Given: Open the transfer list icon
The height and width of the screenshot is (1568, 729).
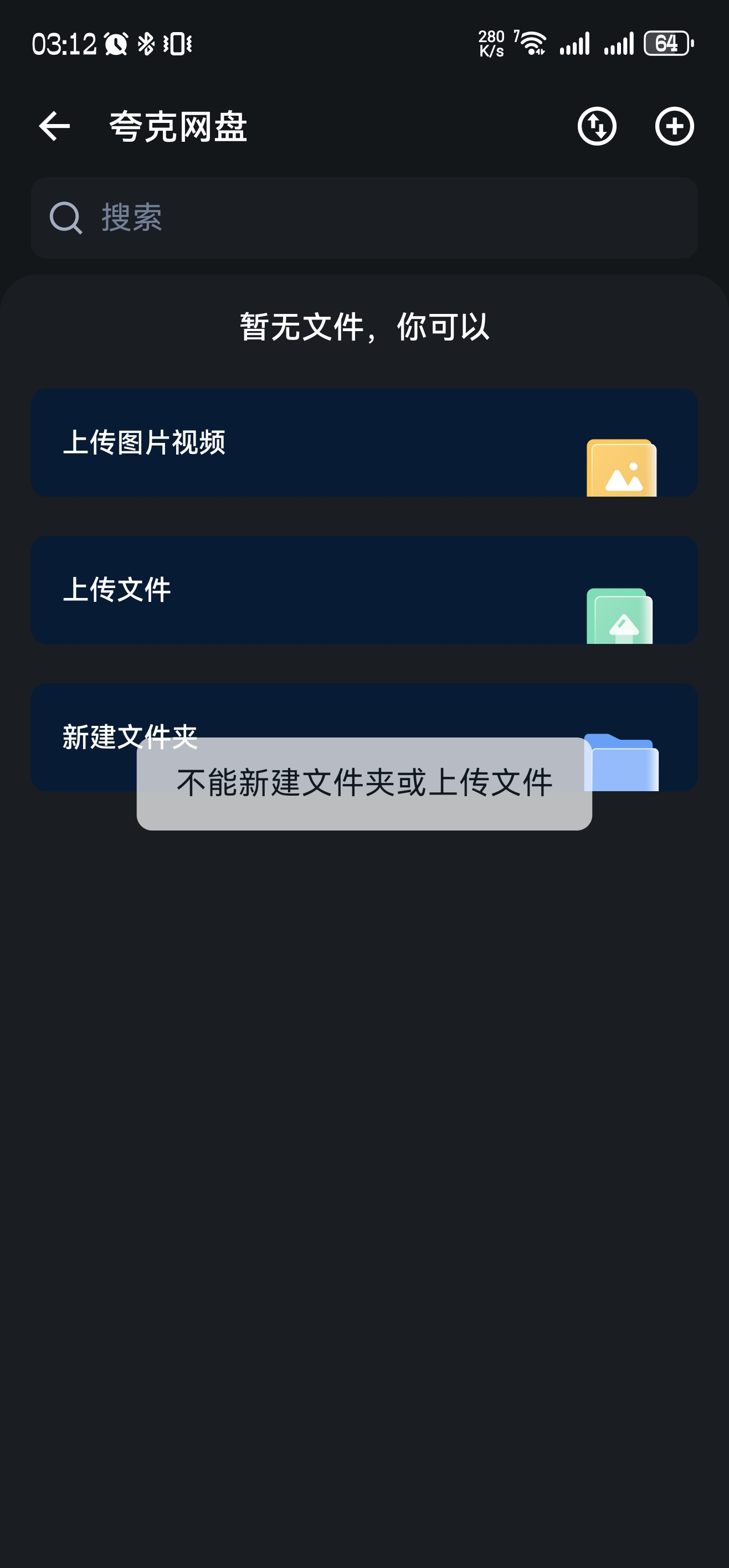Looking at the screenshot, I should tap(596, 126).
